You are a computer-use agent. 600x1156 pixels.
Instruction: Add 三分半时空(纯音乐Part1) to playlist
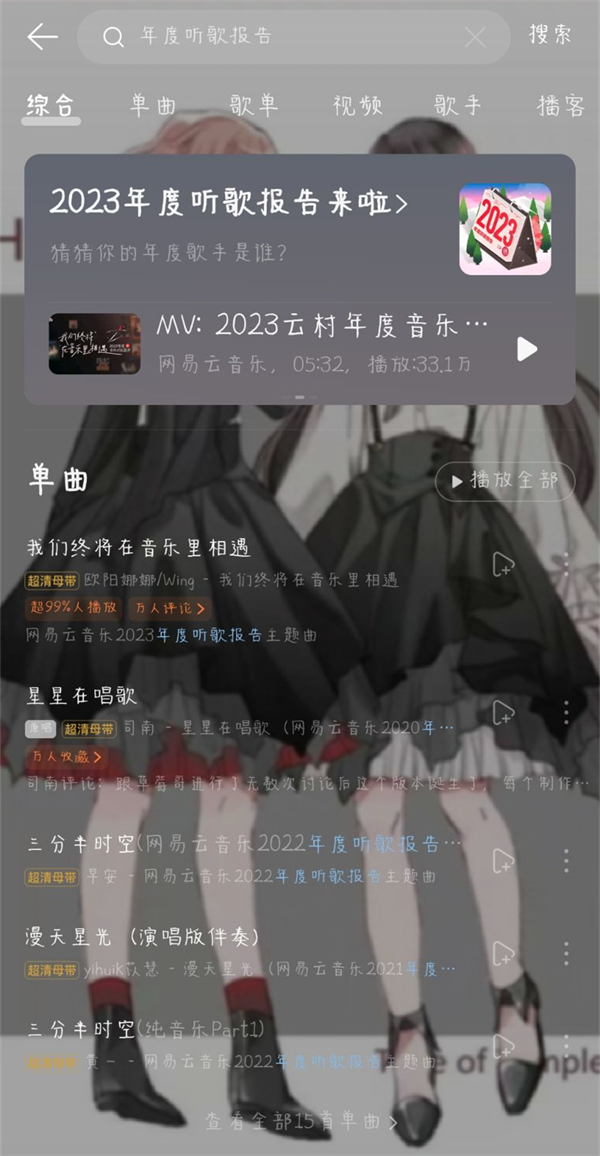click(x=503, y=1045)
